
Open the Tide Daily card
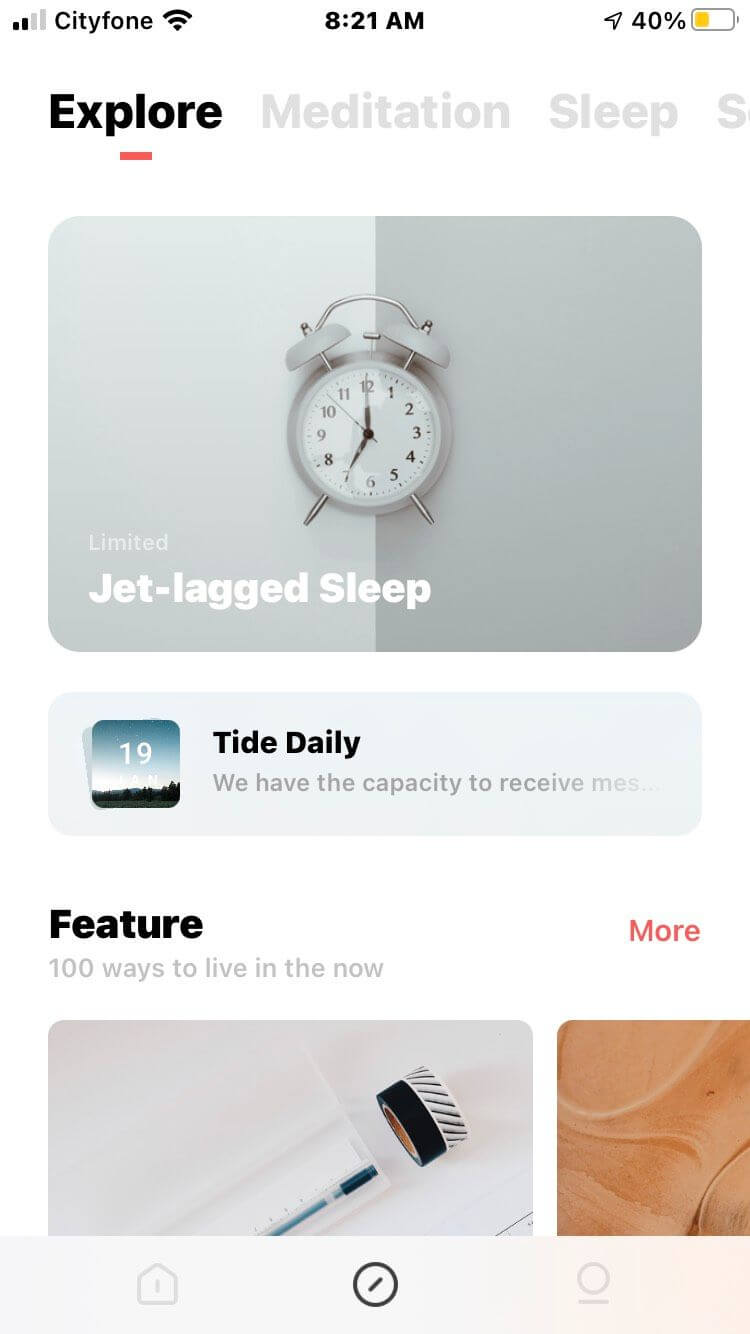pyautogui.click(x=375, y=763)
